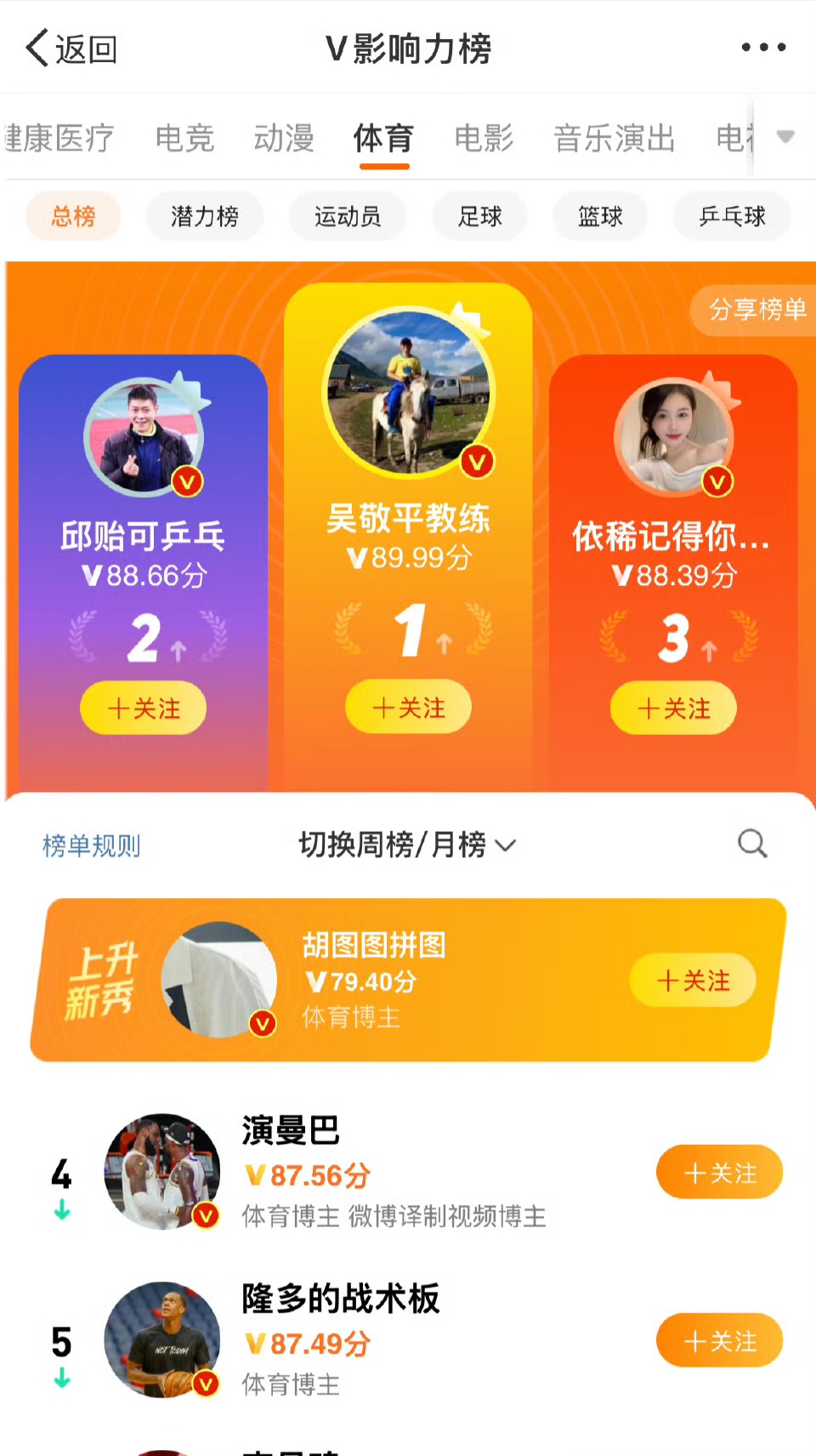Open the 榜单规则 link

tap(91, 845)
